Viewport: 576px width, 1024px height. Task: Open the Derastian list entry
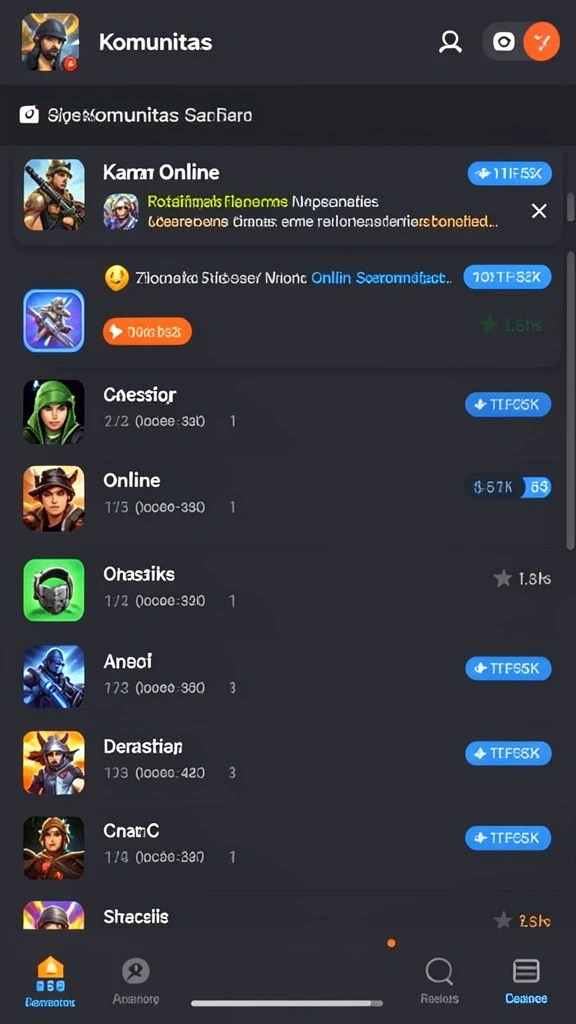click(x=288, y=762)
